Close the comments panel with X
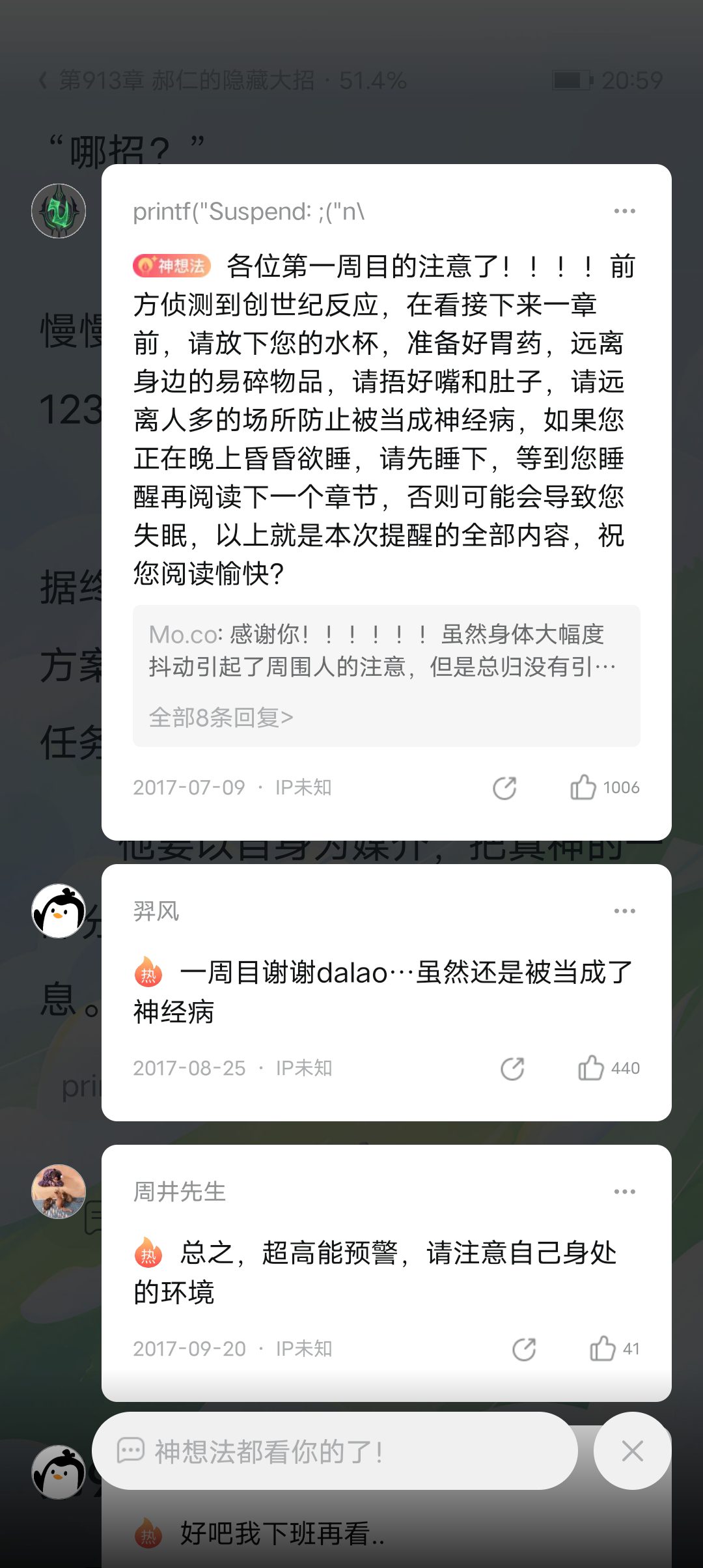The height and width of the screenshot is (1568, 703). coord(632,1451)
